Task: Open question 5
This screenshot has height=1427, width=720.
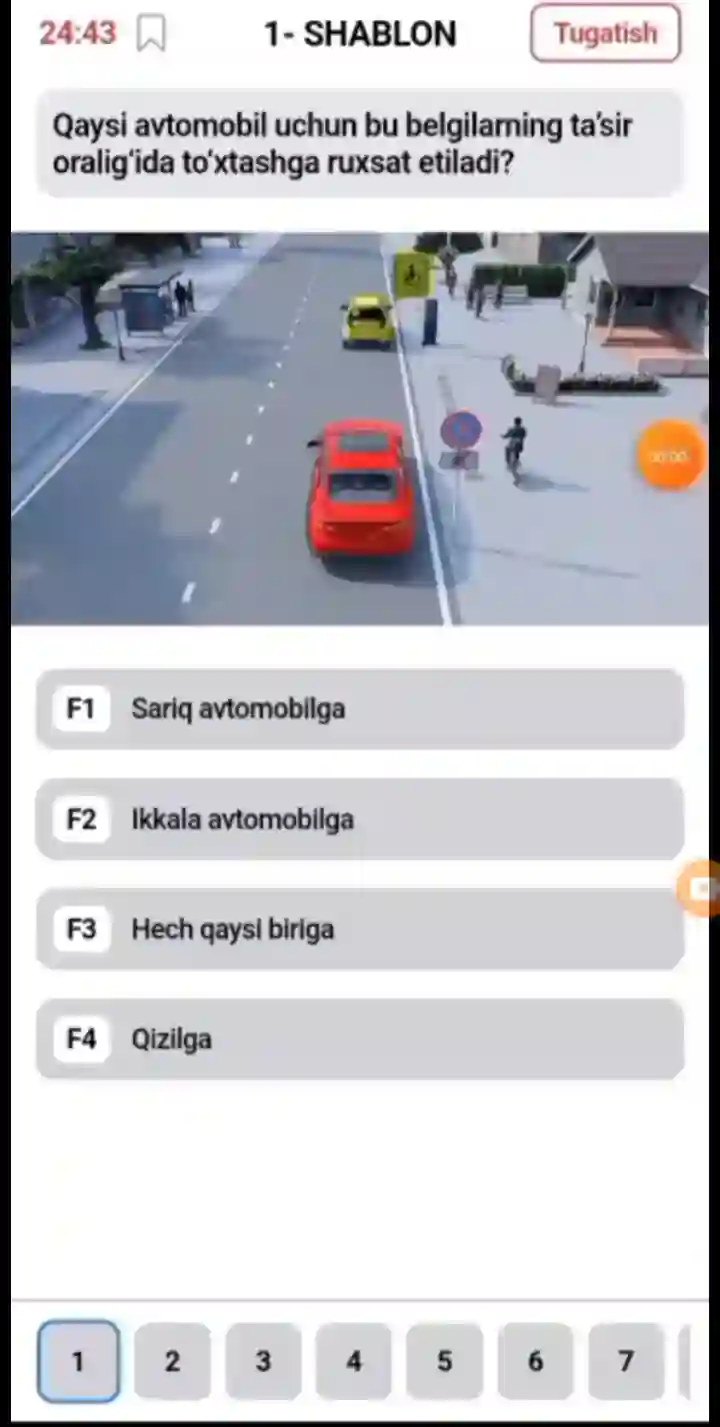Action: 444,1361
